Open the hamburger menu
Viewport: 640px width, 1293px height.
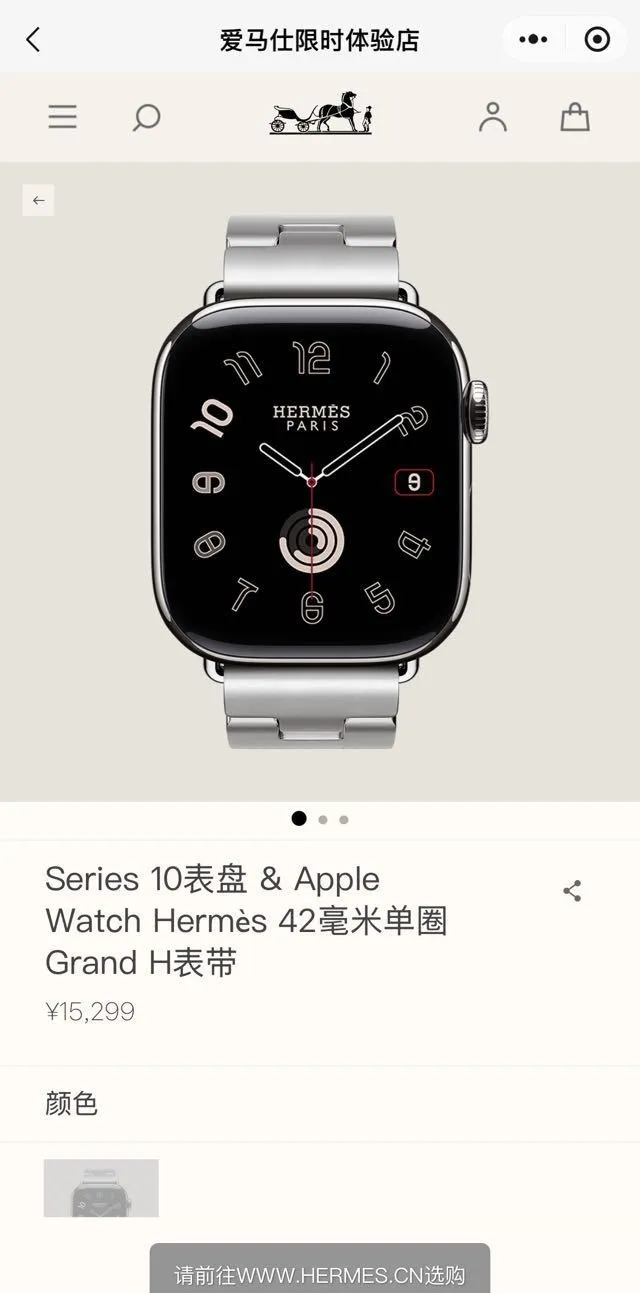tap(62, 117)
